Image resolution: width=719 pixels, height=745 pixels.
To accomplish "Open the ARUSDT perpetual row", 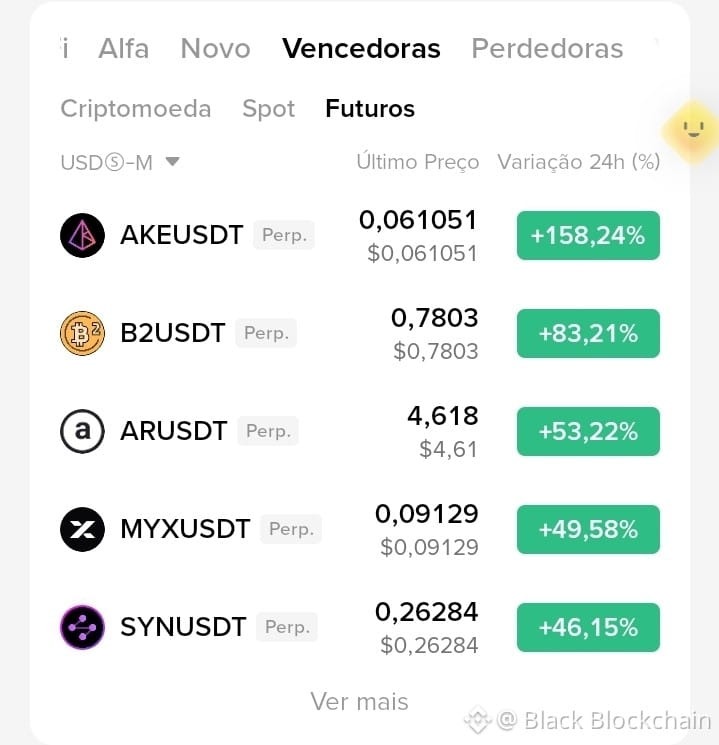I will coord(360,431).
